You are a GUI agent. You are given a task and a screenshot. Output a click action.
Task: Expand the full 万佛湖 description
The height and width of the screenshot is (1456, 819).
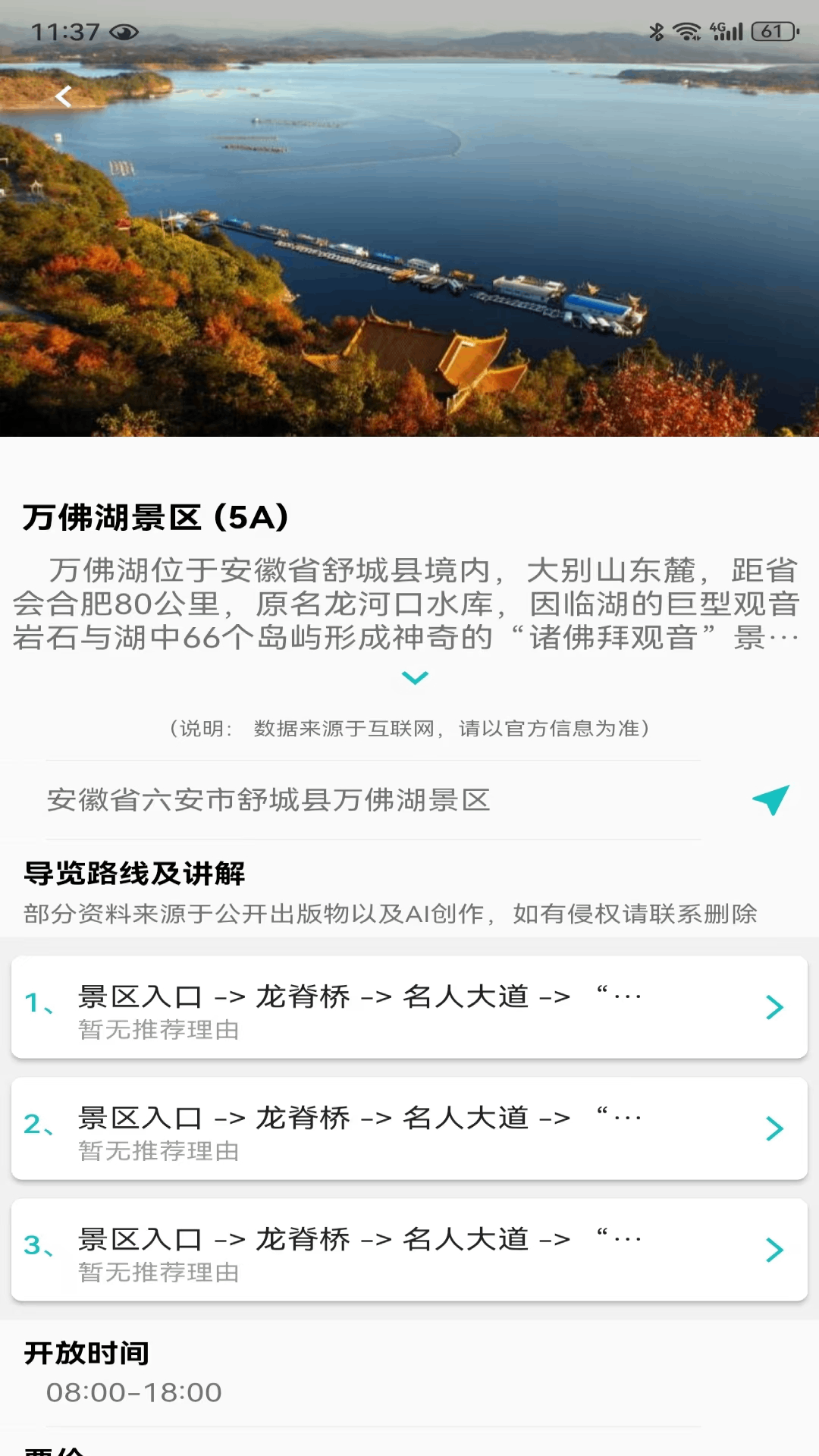pos(414,677)
